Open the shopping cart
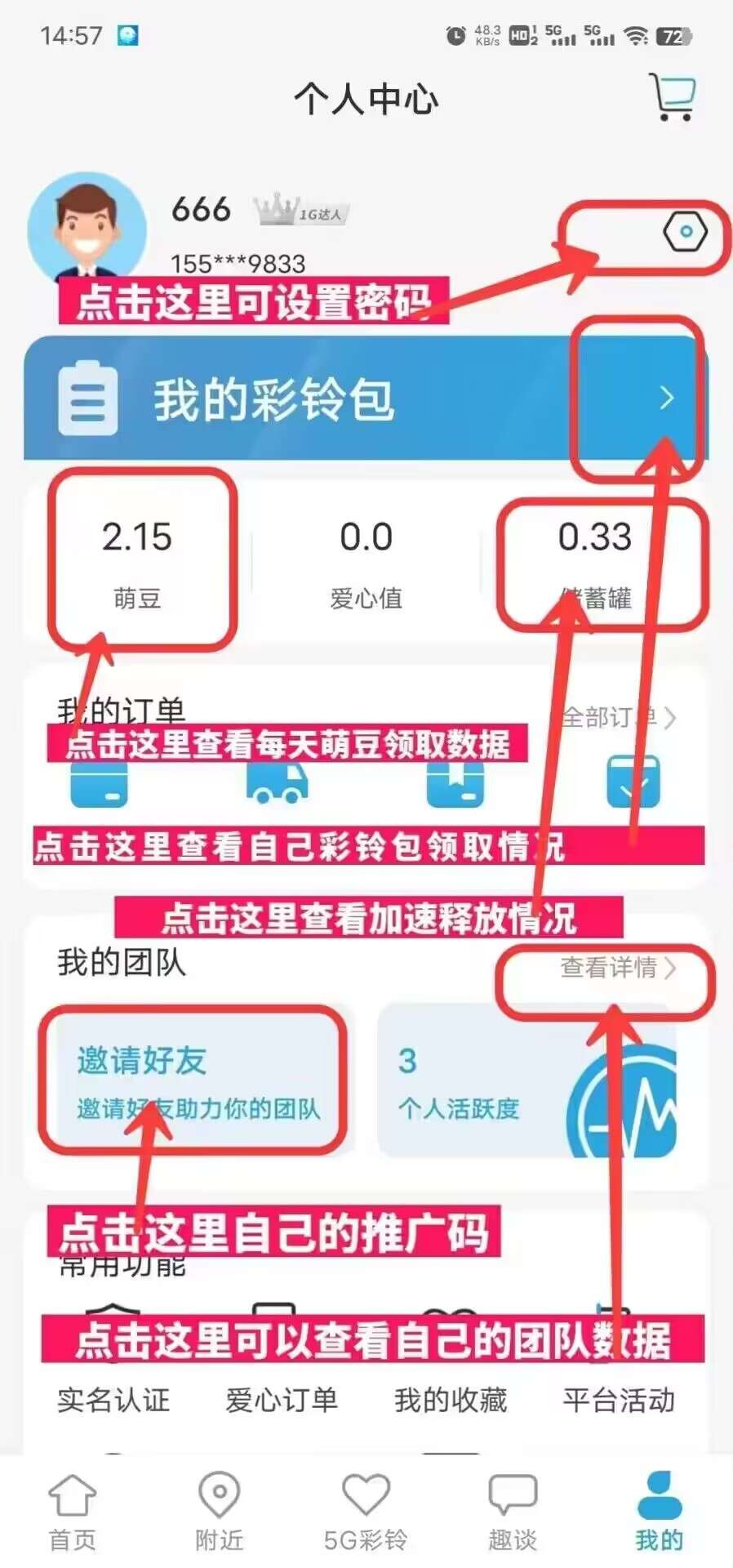 pos(673,97)
